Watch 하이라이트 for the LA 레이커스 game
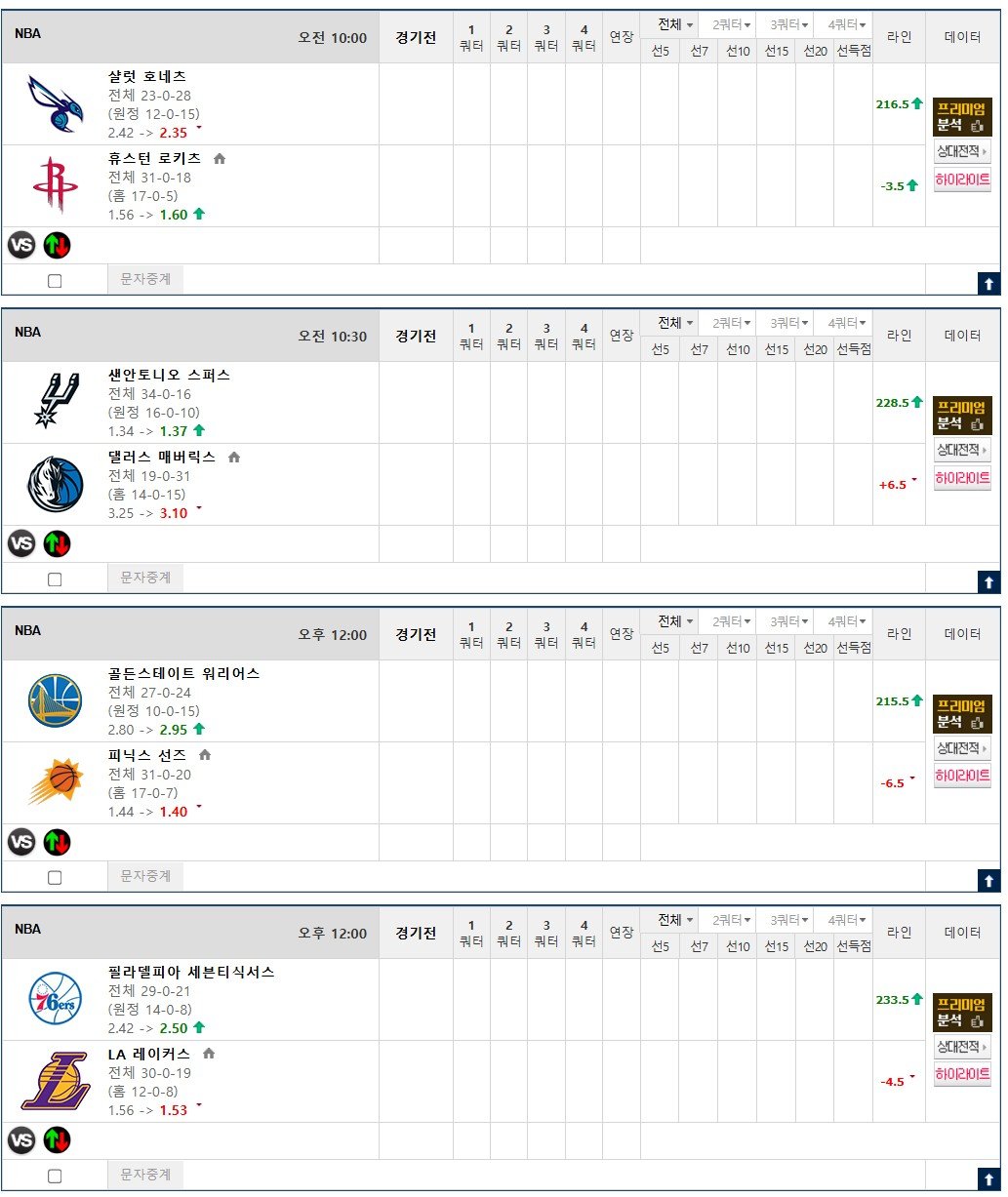Image resolution: width=1008 pixels, height=1197 pixels. click(x=962, y=1076)
